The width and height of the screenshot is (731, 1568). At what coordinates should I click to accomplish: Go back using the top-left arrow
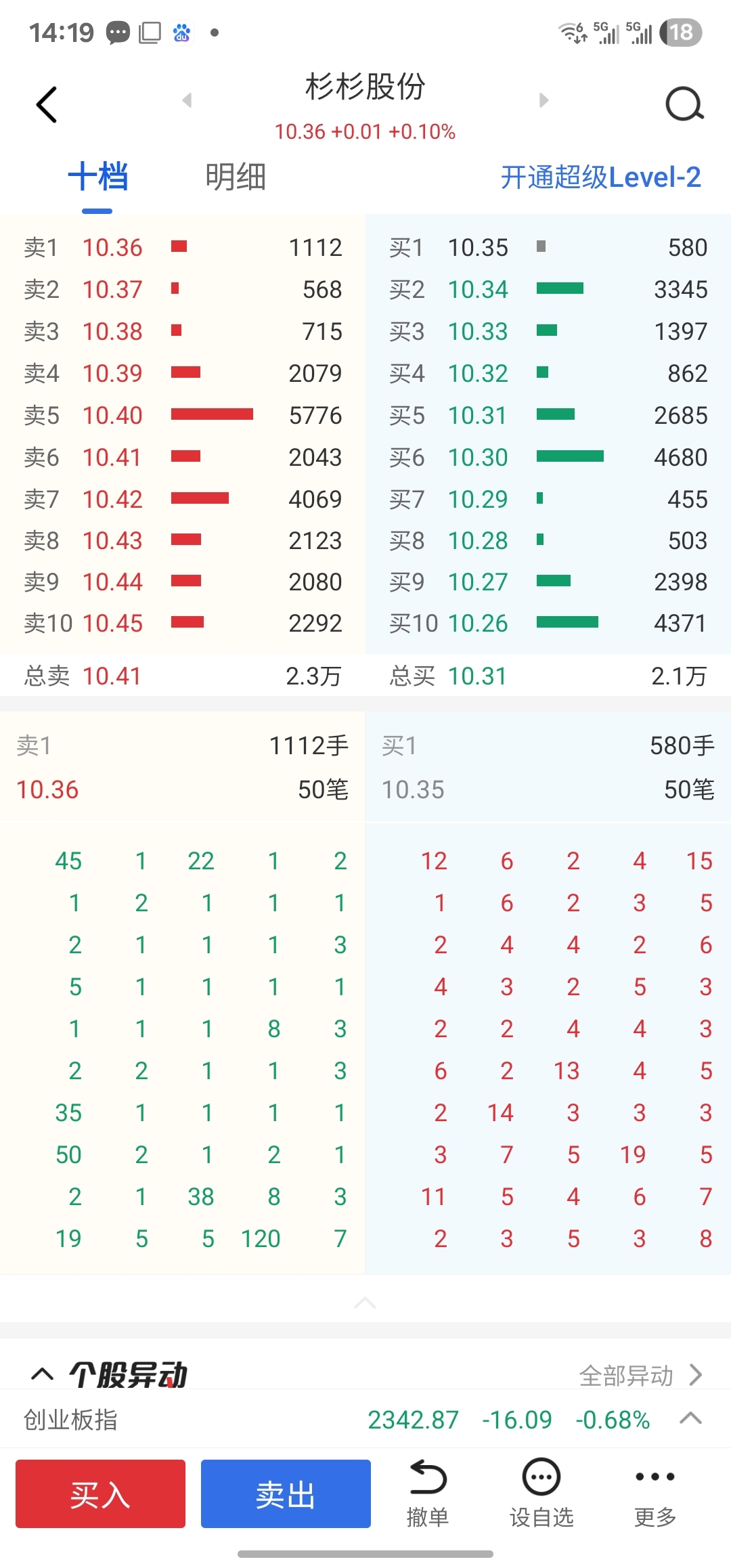(46, 105)
